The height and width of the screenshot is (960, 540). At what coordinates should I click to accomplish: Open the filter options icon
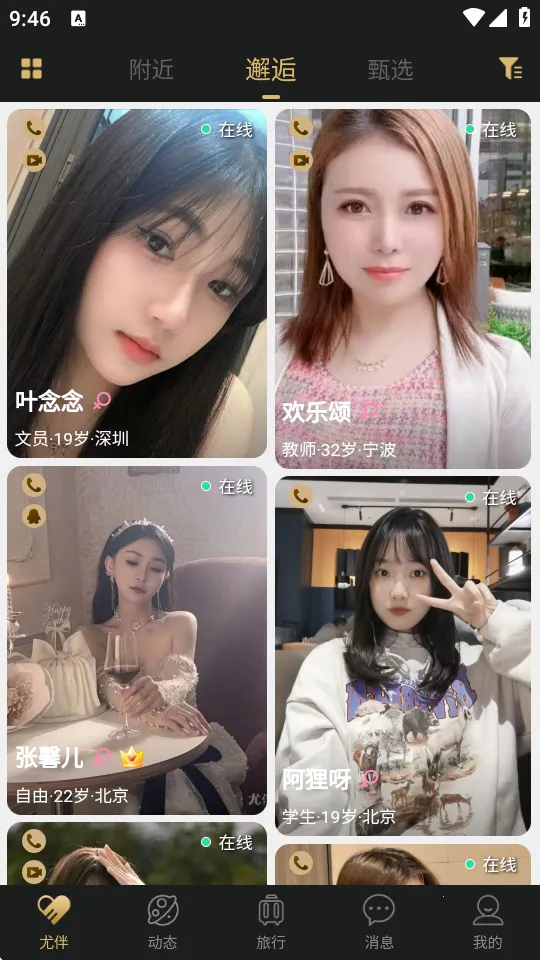tap(510, 69)
